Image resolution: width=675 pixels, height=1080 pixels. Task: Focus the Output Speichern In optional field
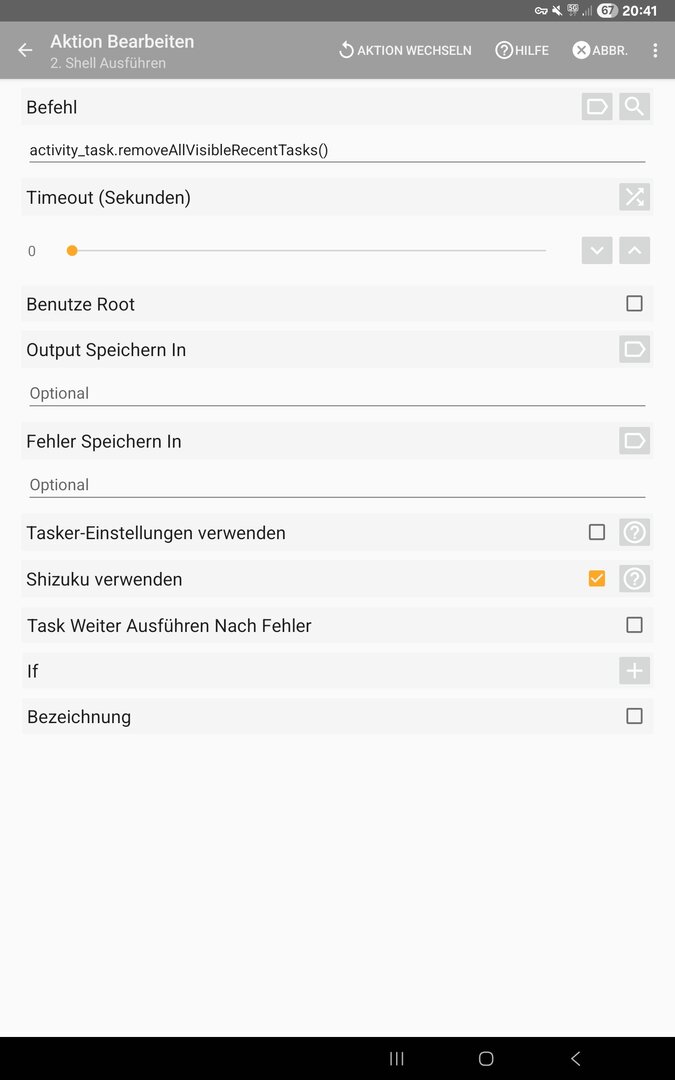pos(336,393)
